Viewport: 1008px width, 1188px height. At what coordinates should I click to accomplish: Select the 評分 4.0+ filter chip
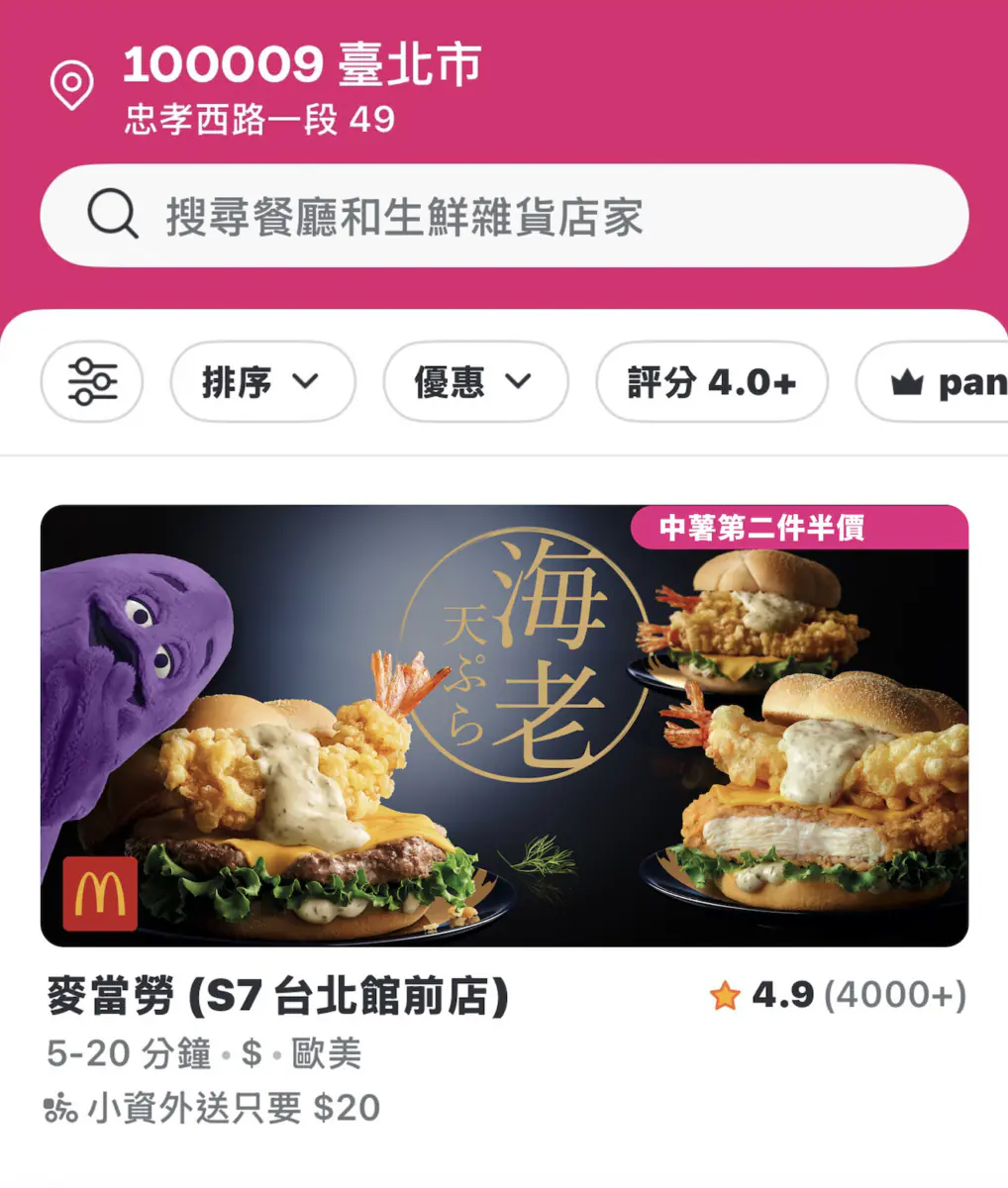coord(711,381)
